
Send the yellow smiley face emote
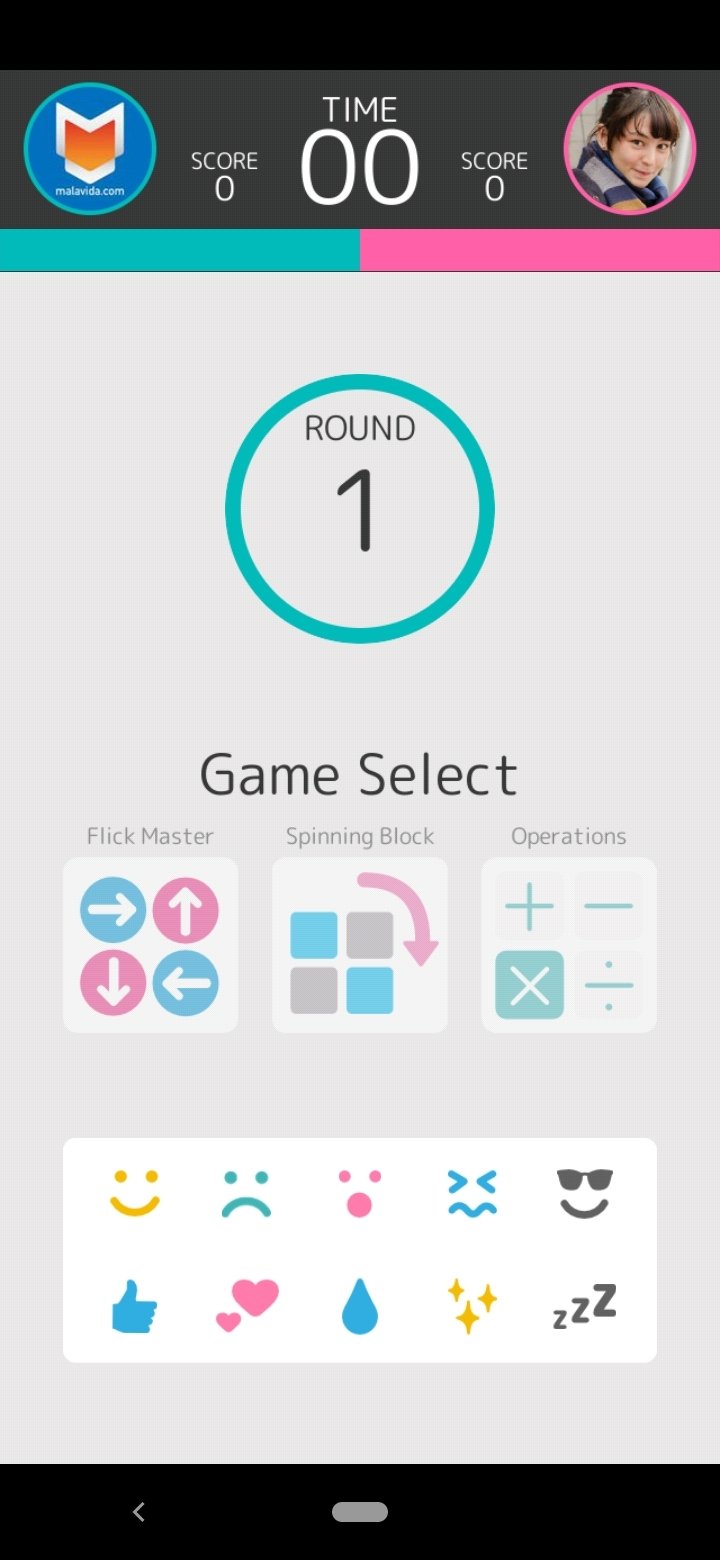tap(135, 1193)
